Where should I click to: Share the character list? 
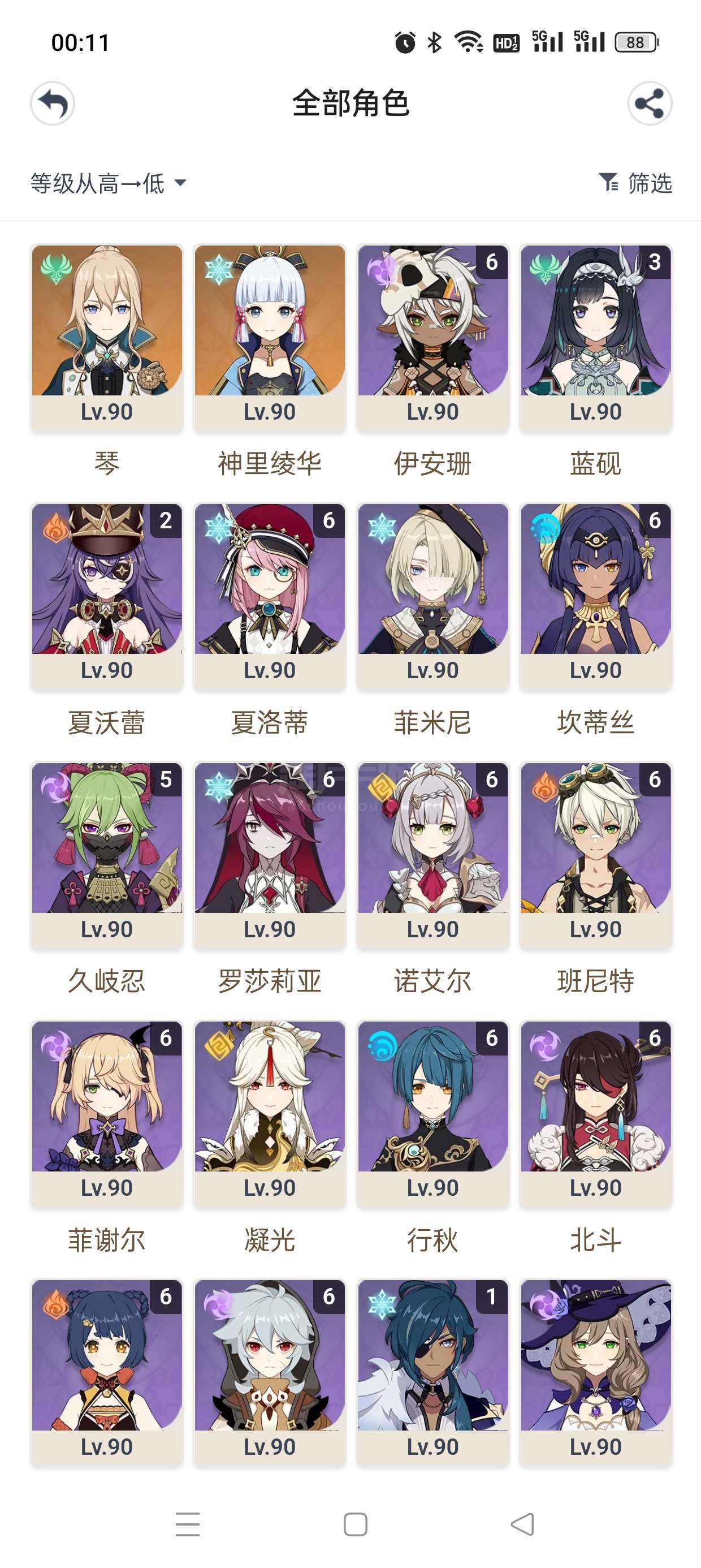tap(650, 104)
